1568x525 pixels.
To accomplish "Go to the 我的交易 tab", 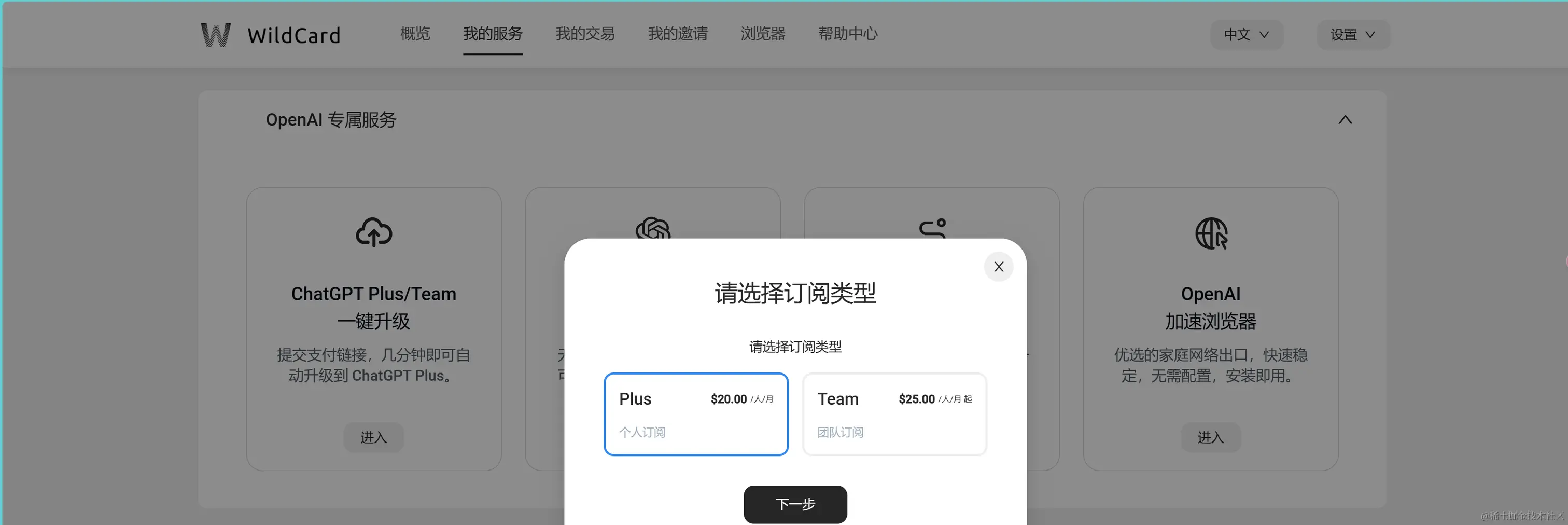I will [x=585, y=34].
